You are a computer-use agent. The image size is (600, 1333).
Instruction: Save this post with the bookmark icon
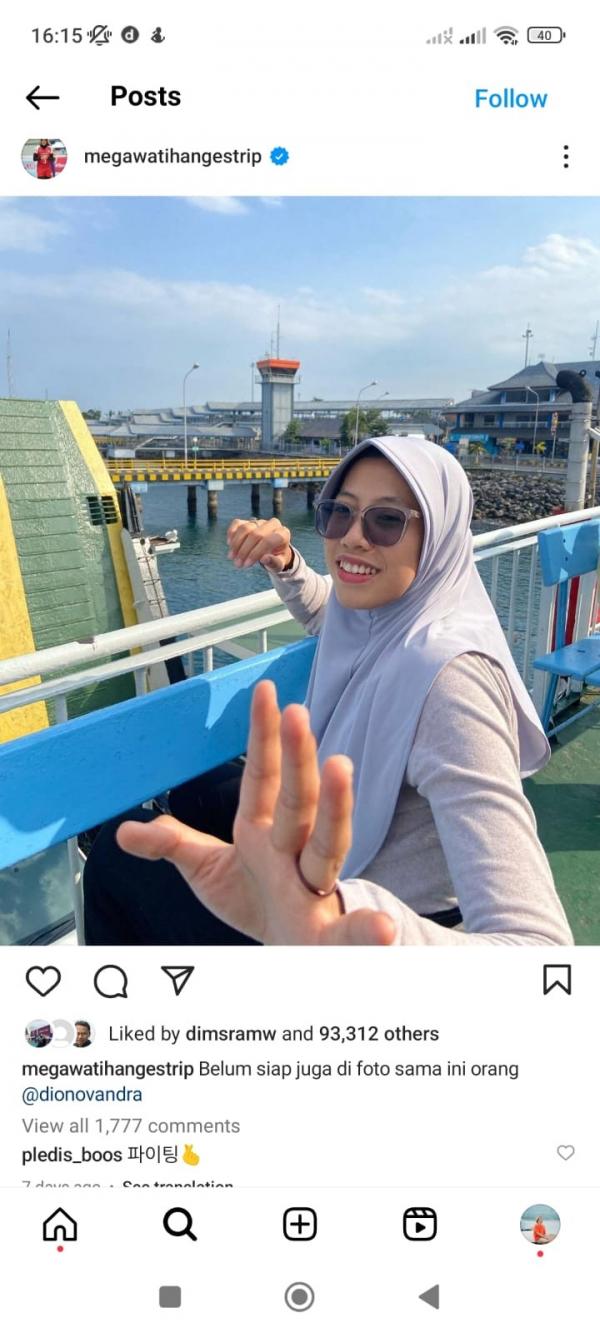point(557,980)
